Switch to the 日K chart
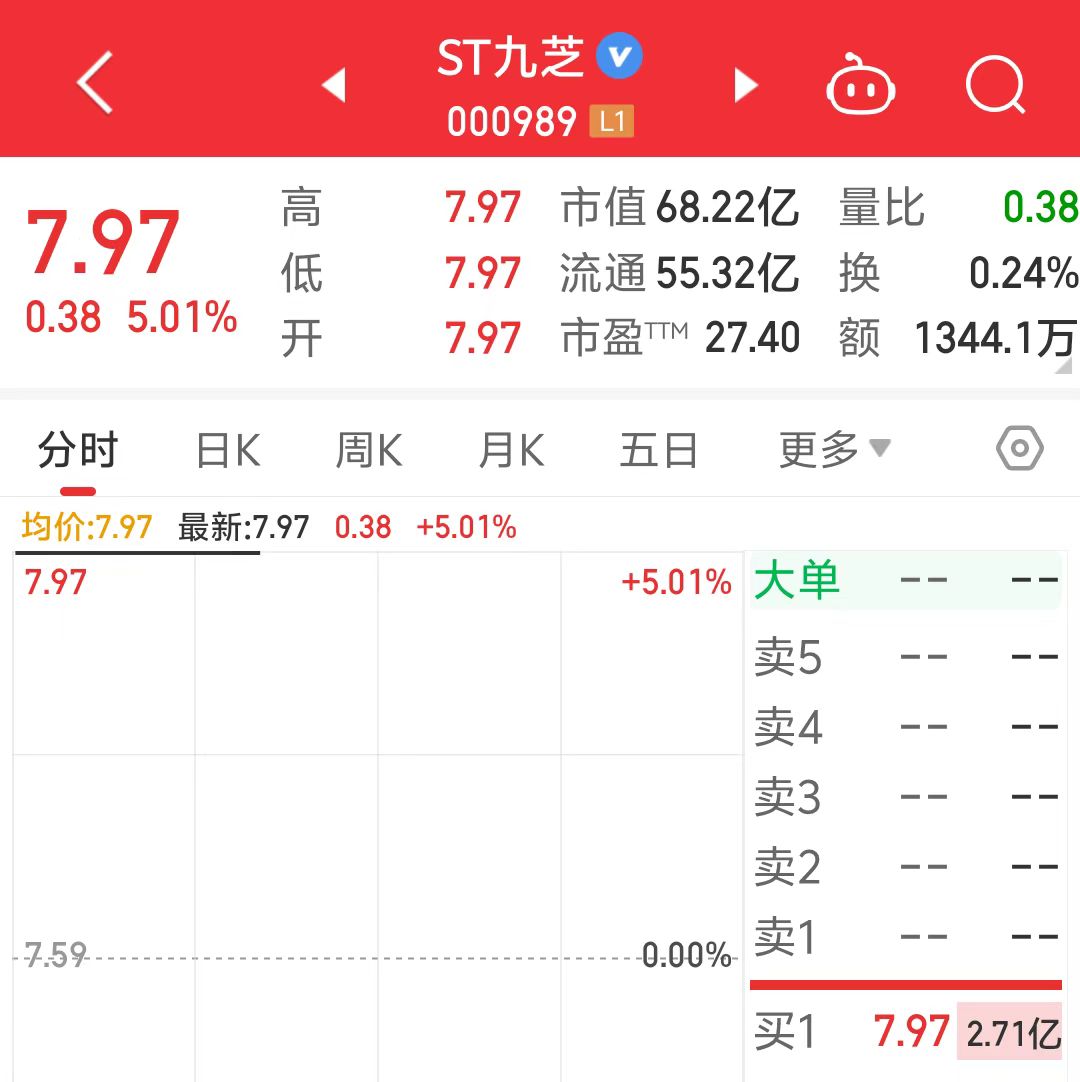The height and width of the screenshot is (1082, 1080). tap(228, 451)
